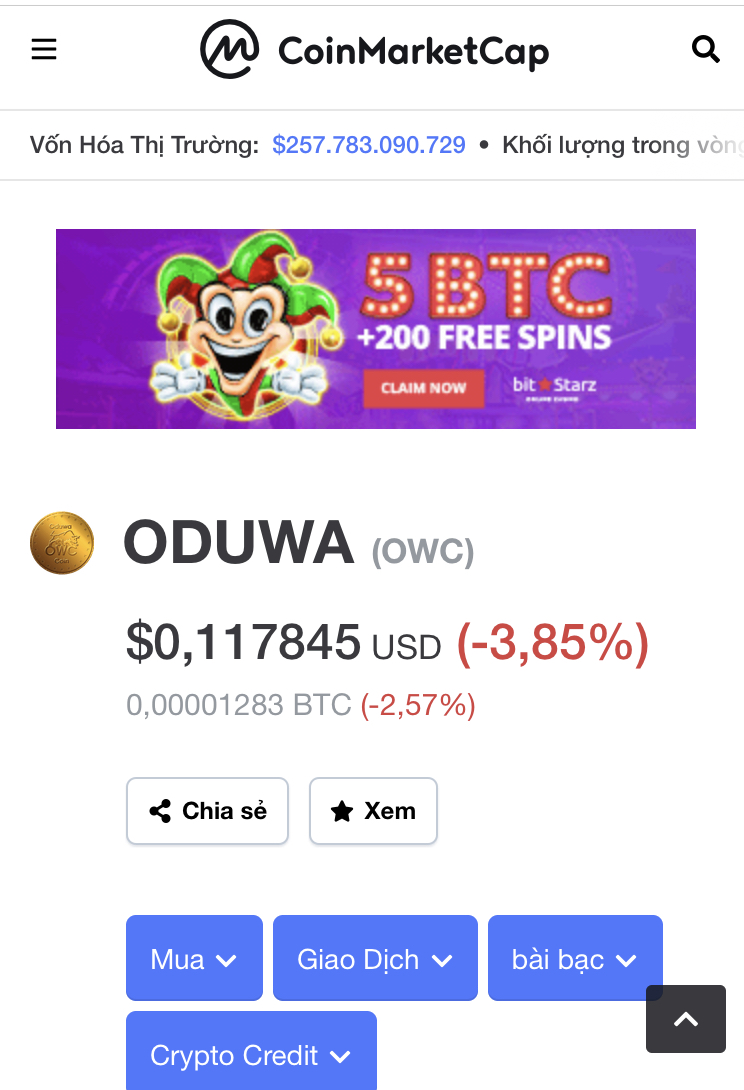Image resolution: width=744 pixels, height=1090 pixels.
Task: Expand the Mua dropdown
Action: tap(194, 959)
